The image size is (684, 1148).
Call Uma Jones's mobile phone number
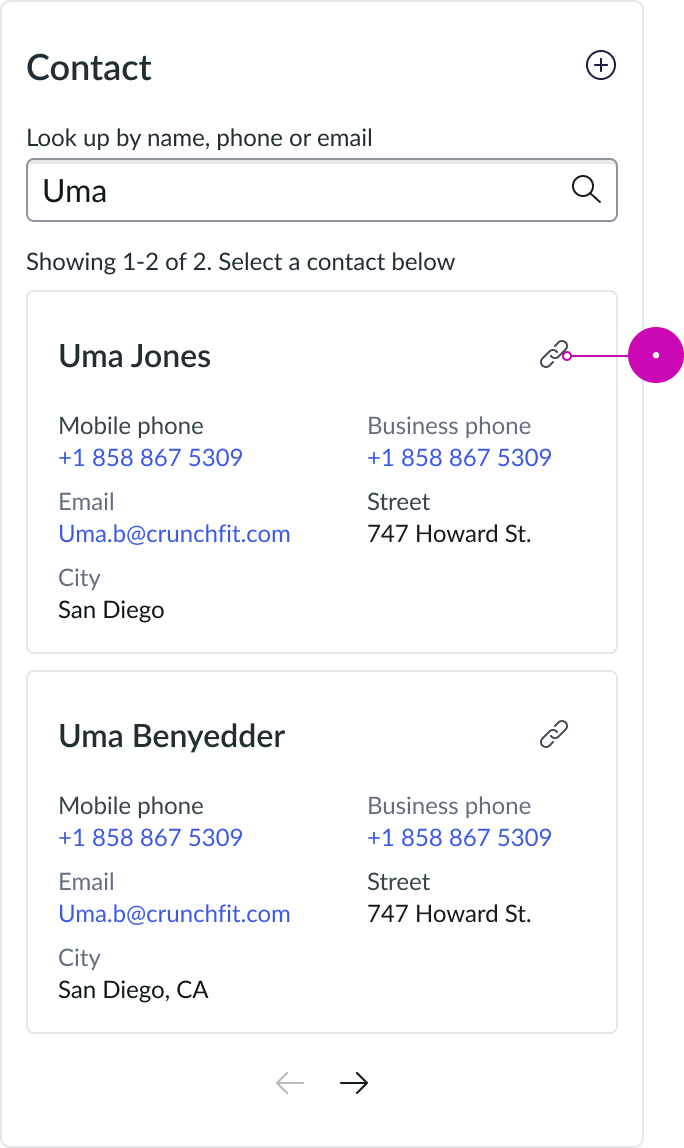(151, 458)
